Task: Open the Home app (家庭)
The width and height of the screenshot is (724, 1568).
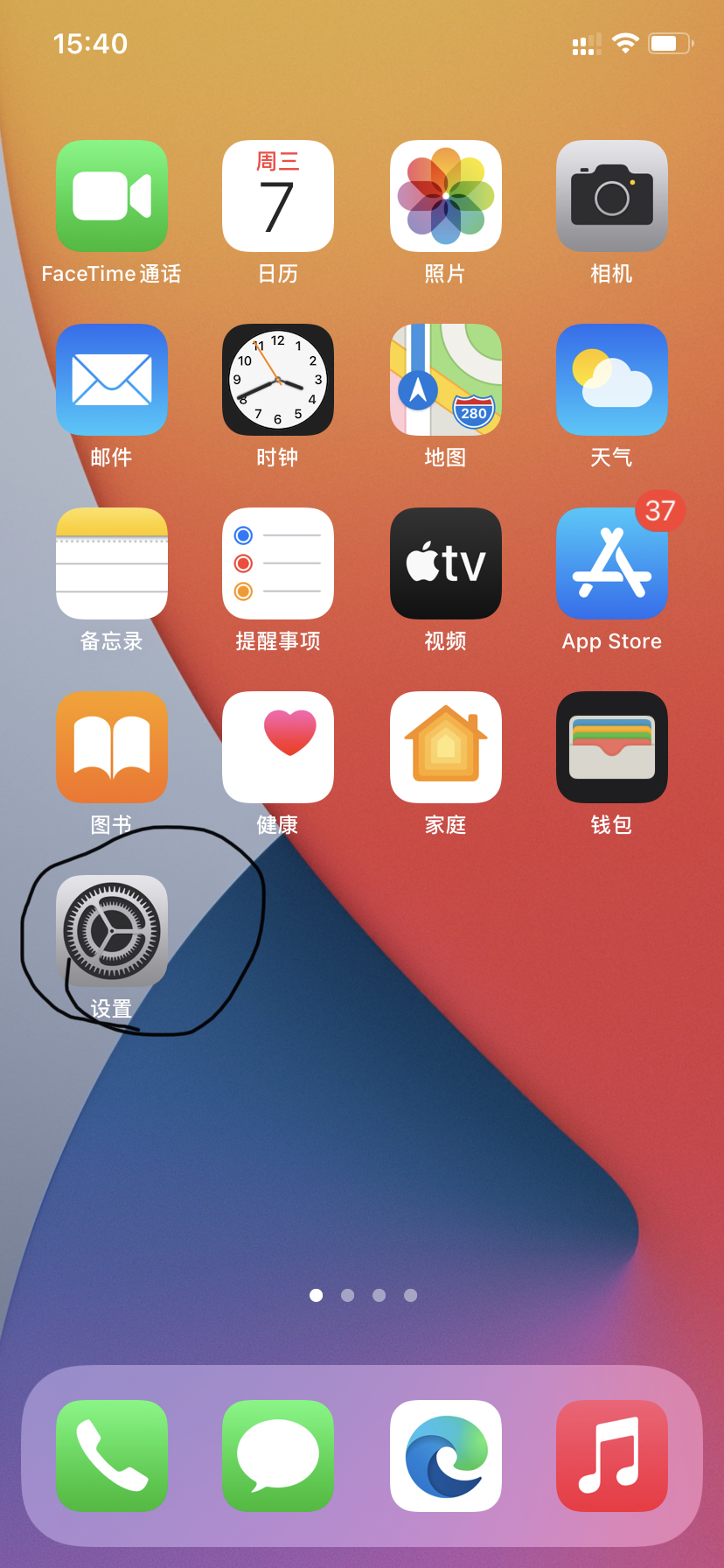Action: pos(445,747)
